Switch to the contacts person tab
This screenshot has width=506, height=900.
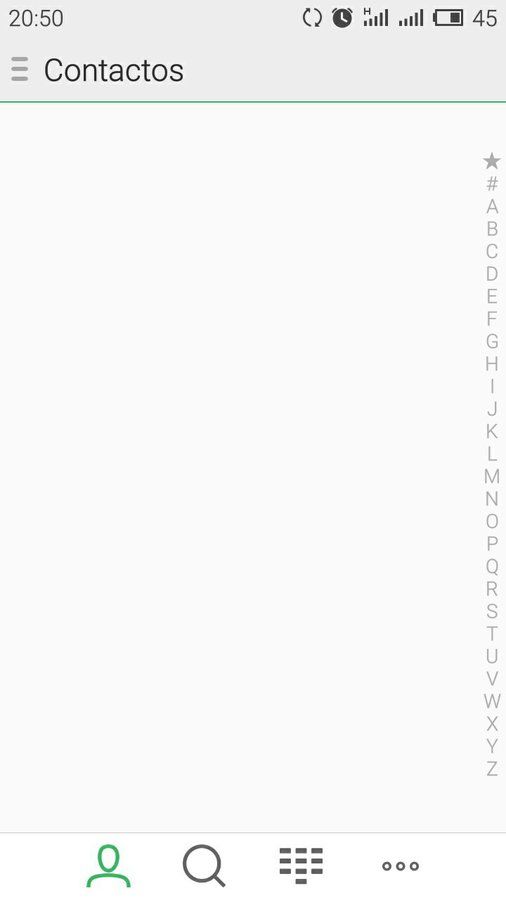108,866
